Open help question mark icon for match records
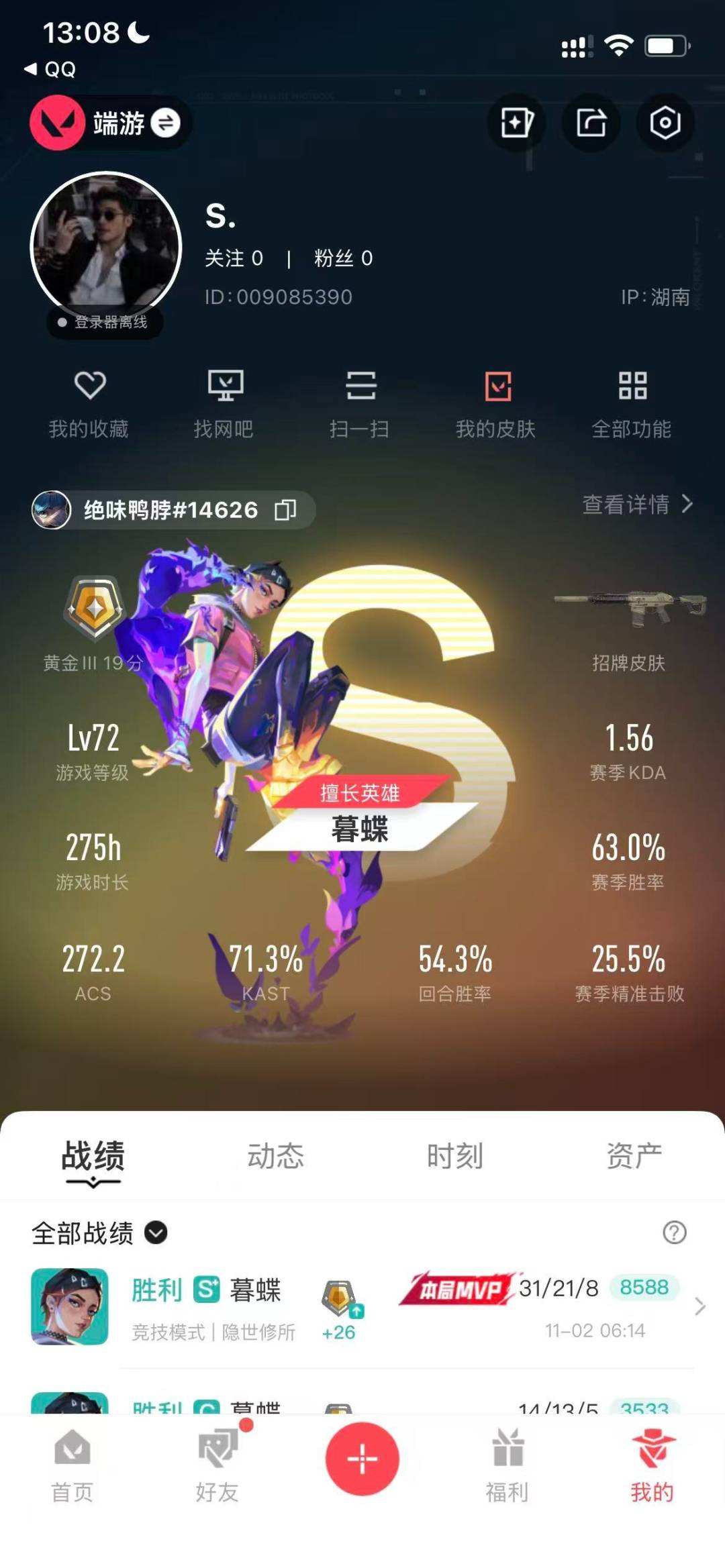Screen dimensions: 725x1568 [x=674, y=1233]
